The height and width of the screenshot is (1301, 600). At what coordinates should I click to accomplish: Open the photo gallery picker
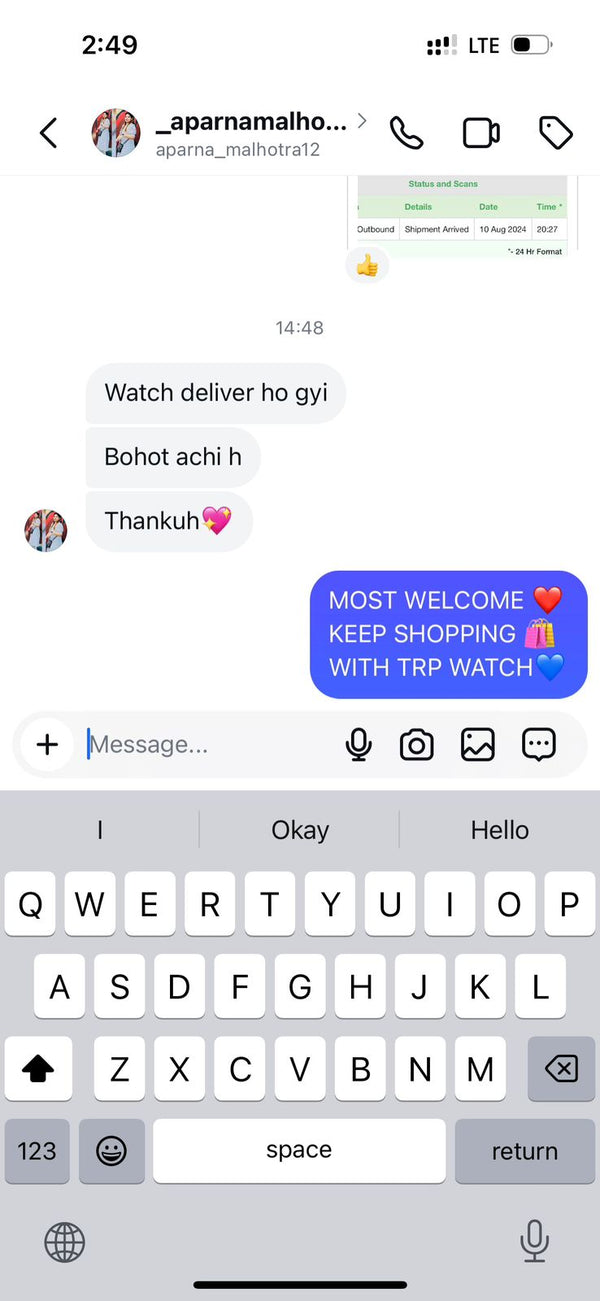pos(478,744)
